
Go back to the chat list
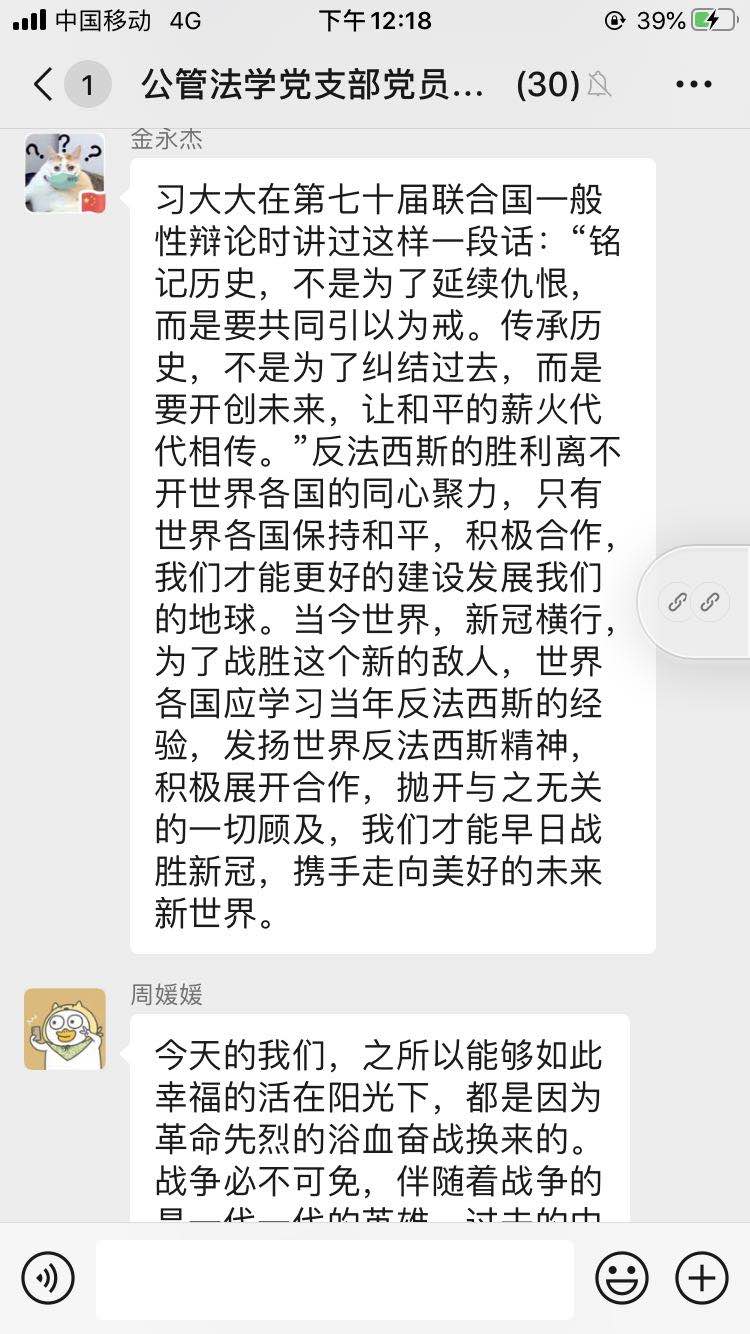(44, 85)
